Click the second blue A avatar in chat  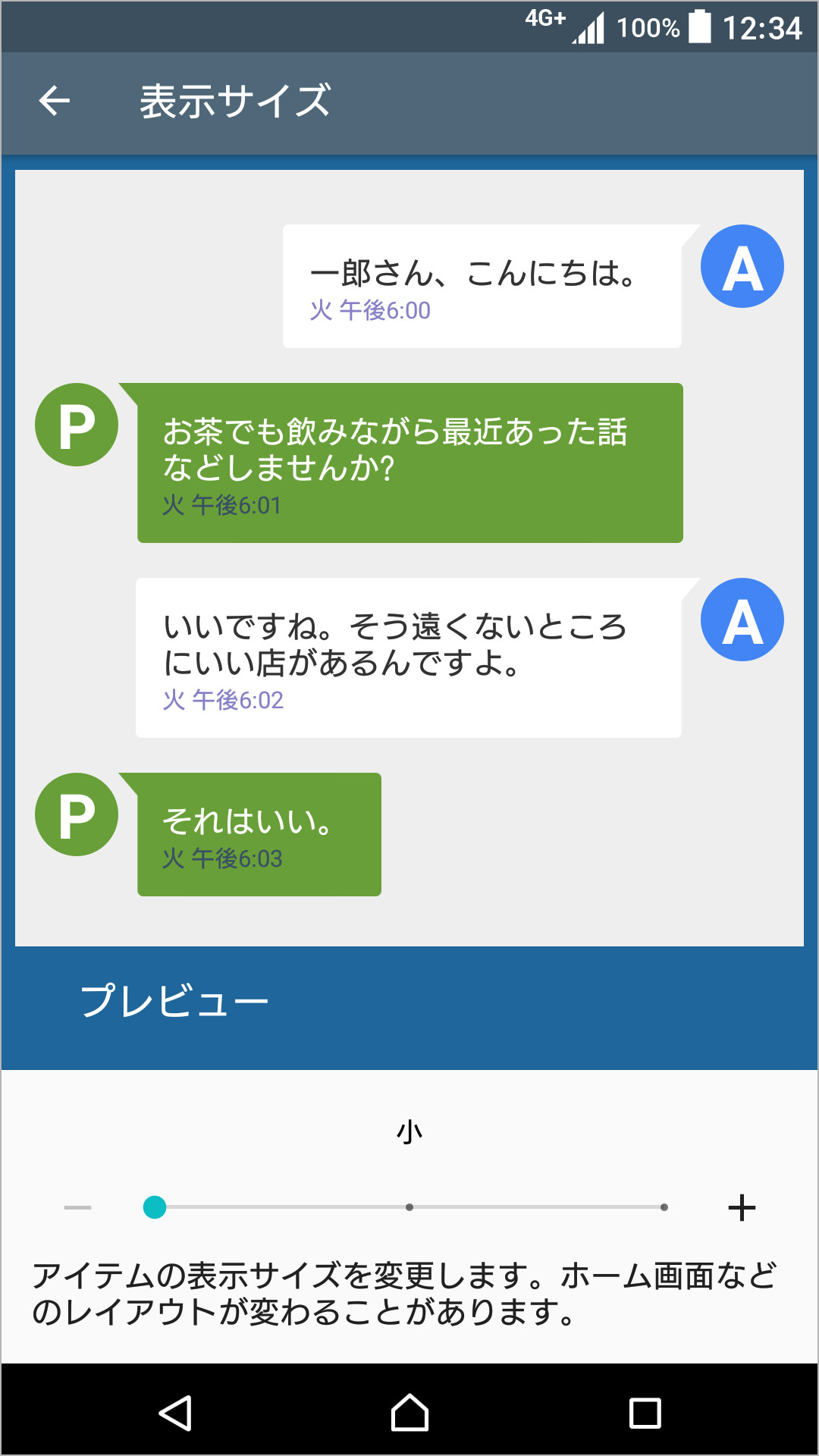(x=742, y=619)
